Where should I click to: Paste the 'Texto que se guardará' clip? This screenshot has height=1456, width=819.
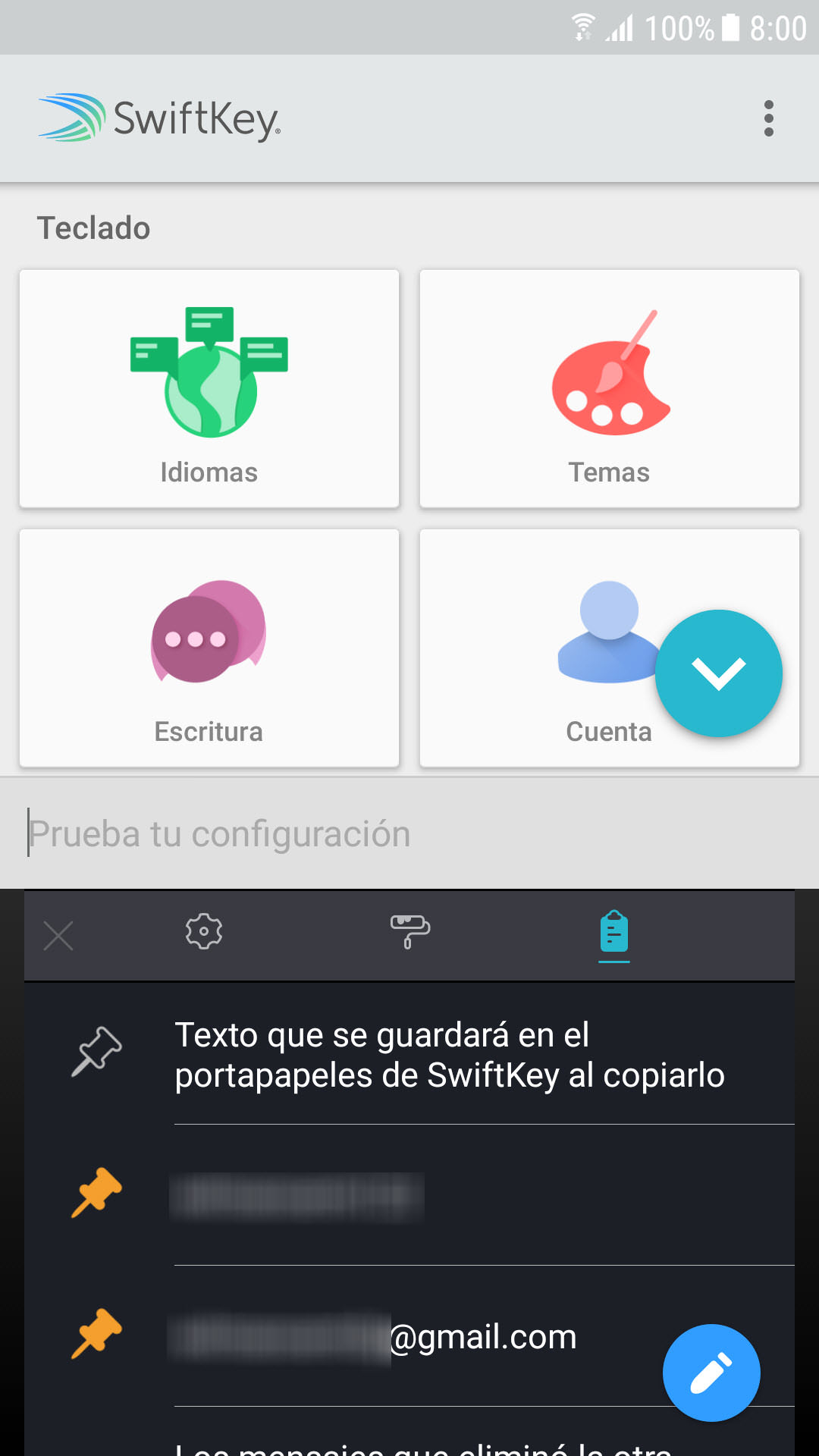point(450,1055)
